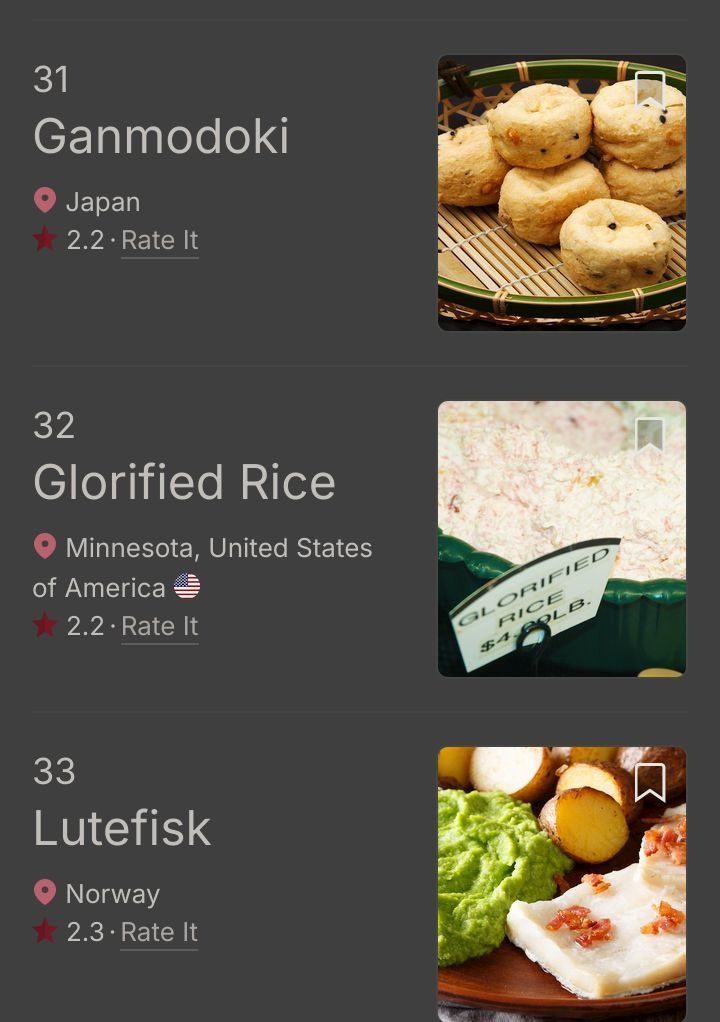Screen dimensions: 720x1022
Task: Rate the Glorified Rice dish
Action: click(160, 627)
